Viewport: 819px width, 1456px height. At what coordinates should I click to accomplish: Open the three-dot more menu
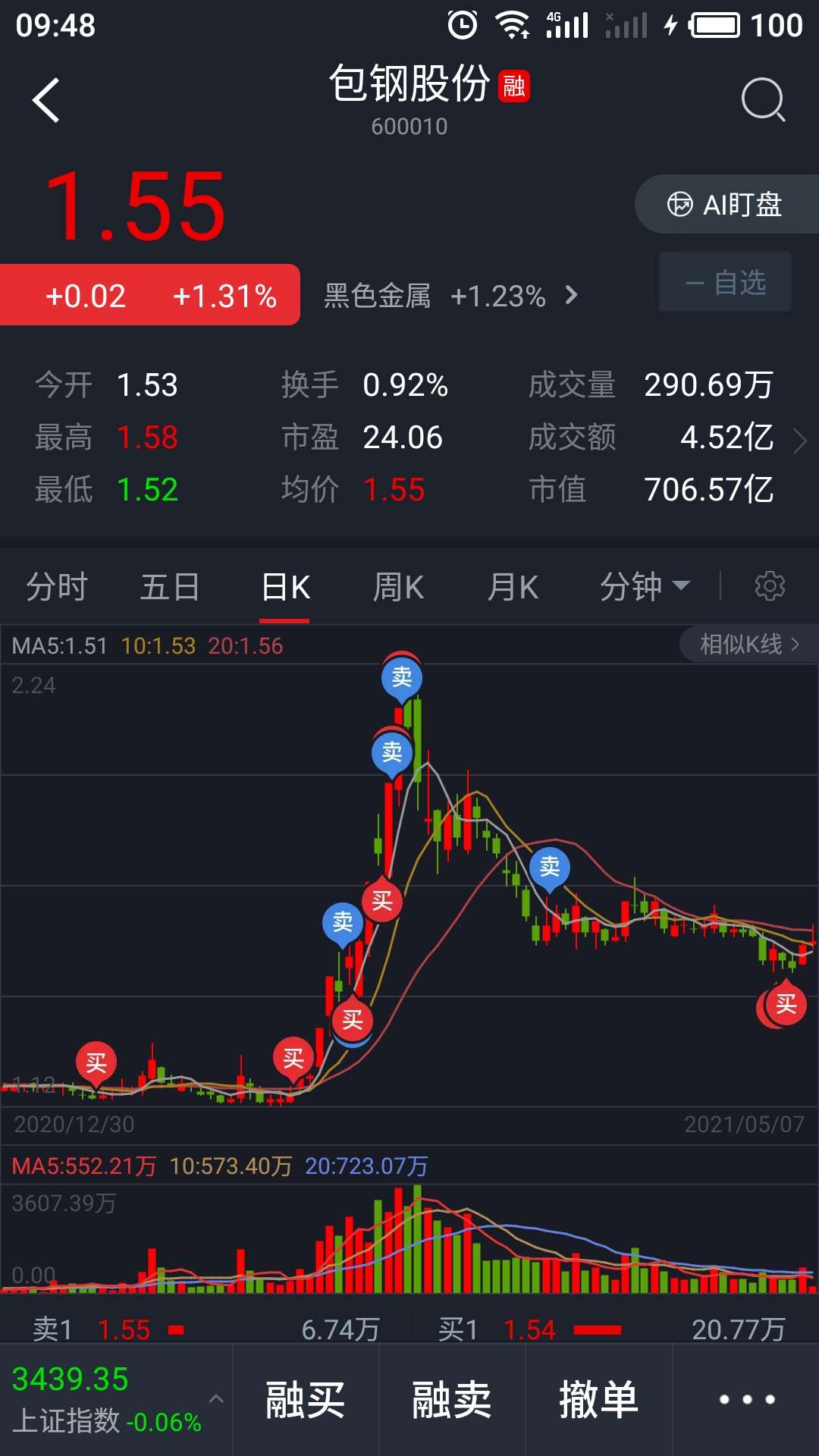click(747, 1400)
